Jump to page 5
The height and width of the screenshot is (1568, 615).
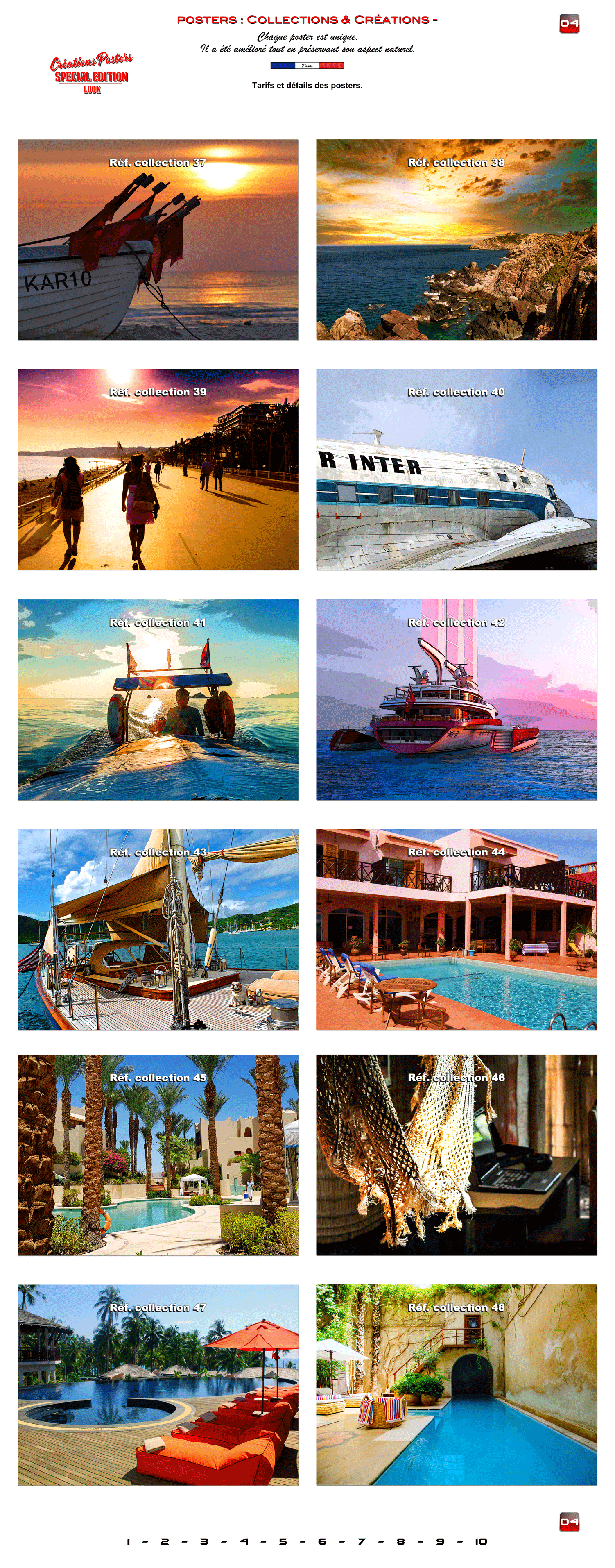click(283, 1541)
